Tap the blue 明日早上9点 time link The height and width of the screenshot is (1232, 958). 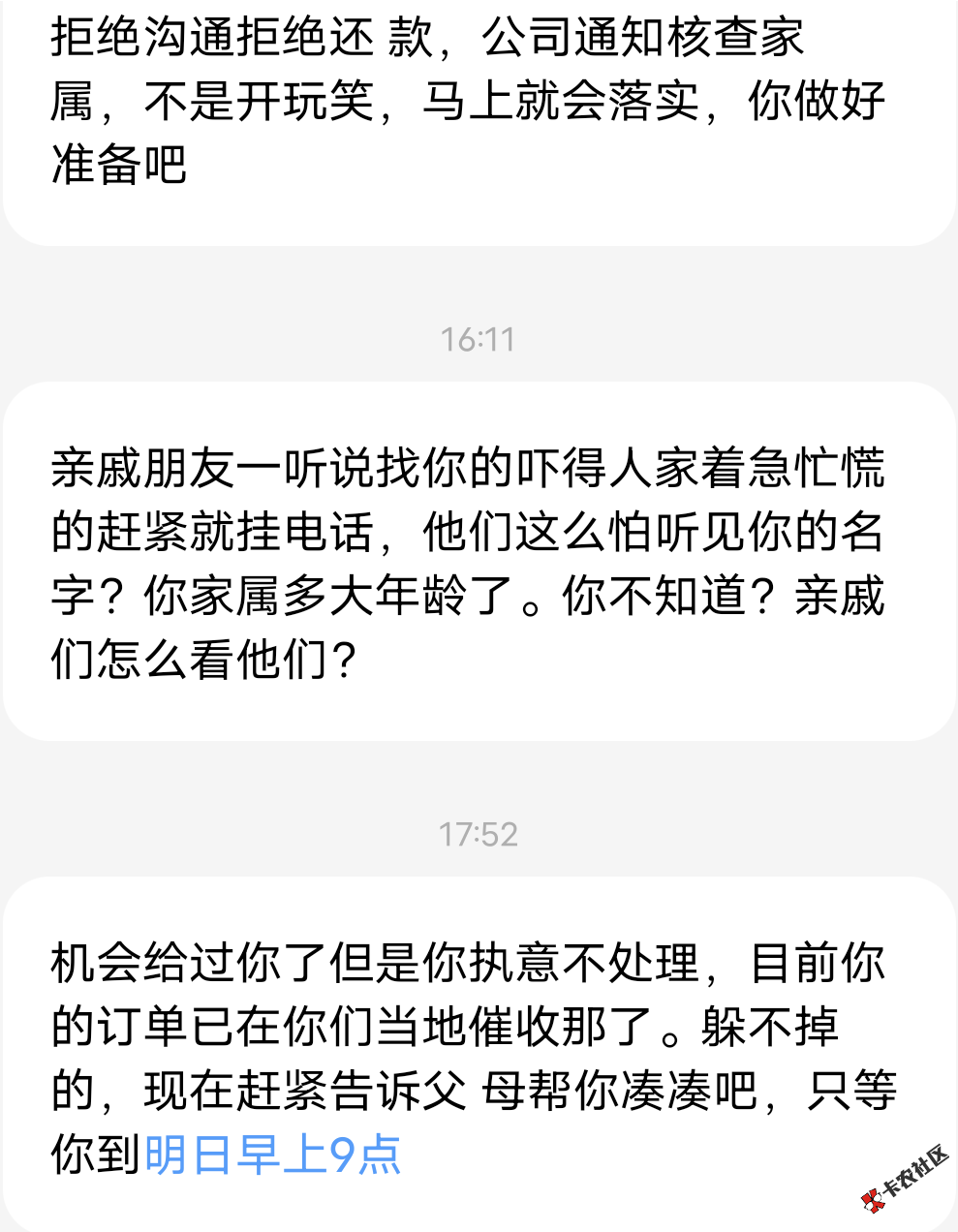[x=272, y=1155]
